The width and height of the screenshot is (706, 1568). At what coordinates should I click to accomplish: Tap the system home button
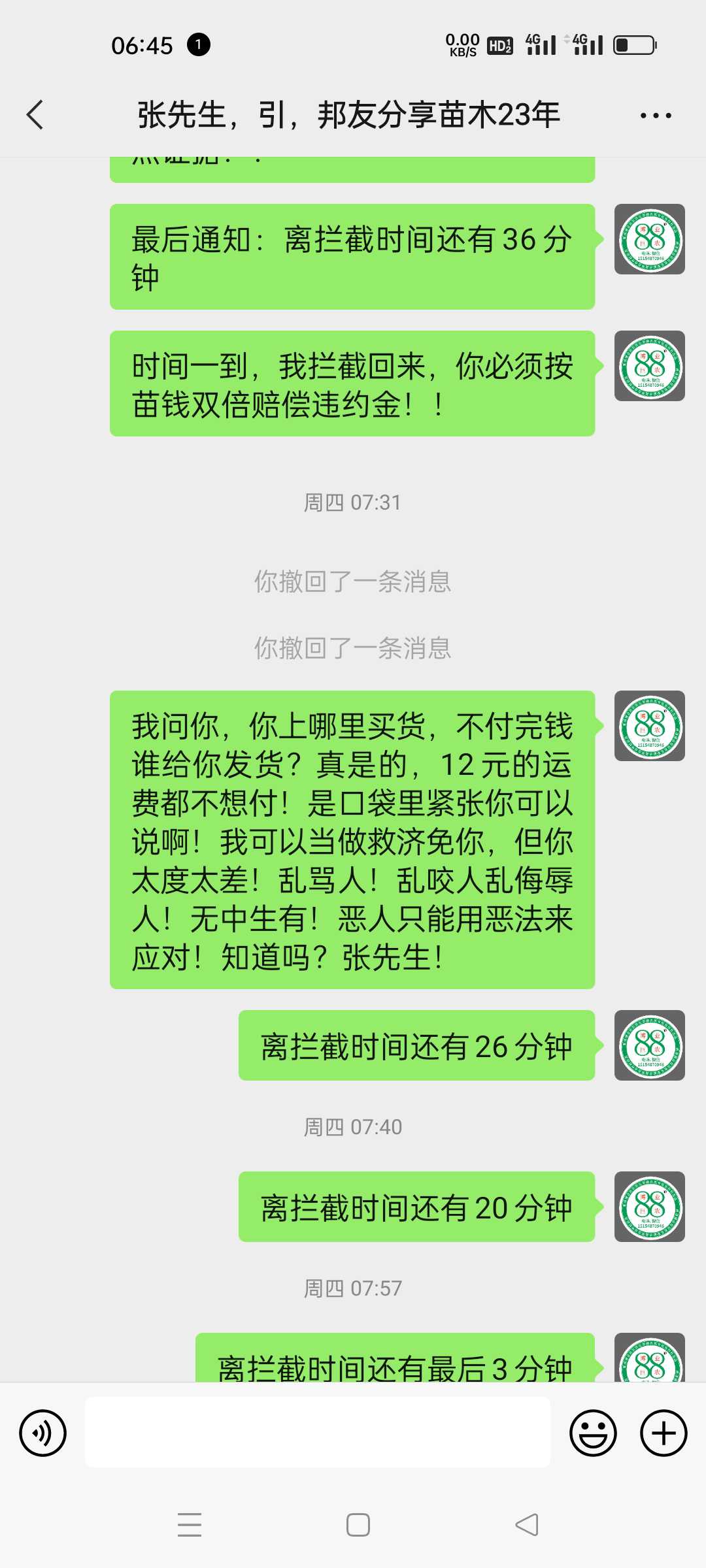358,1525
